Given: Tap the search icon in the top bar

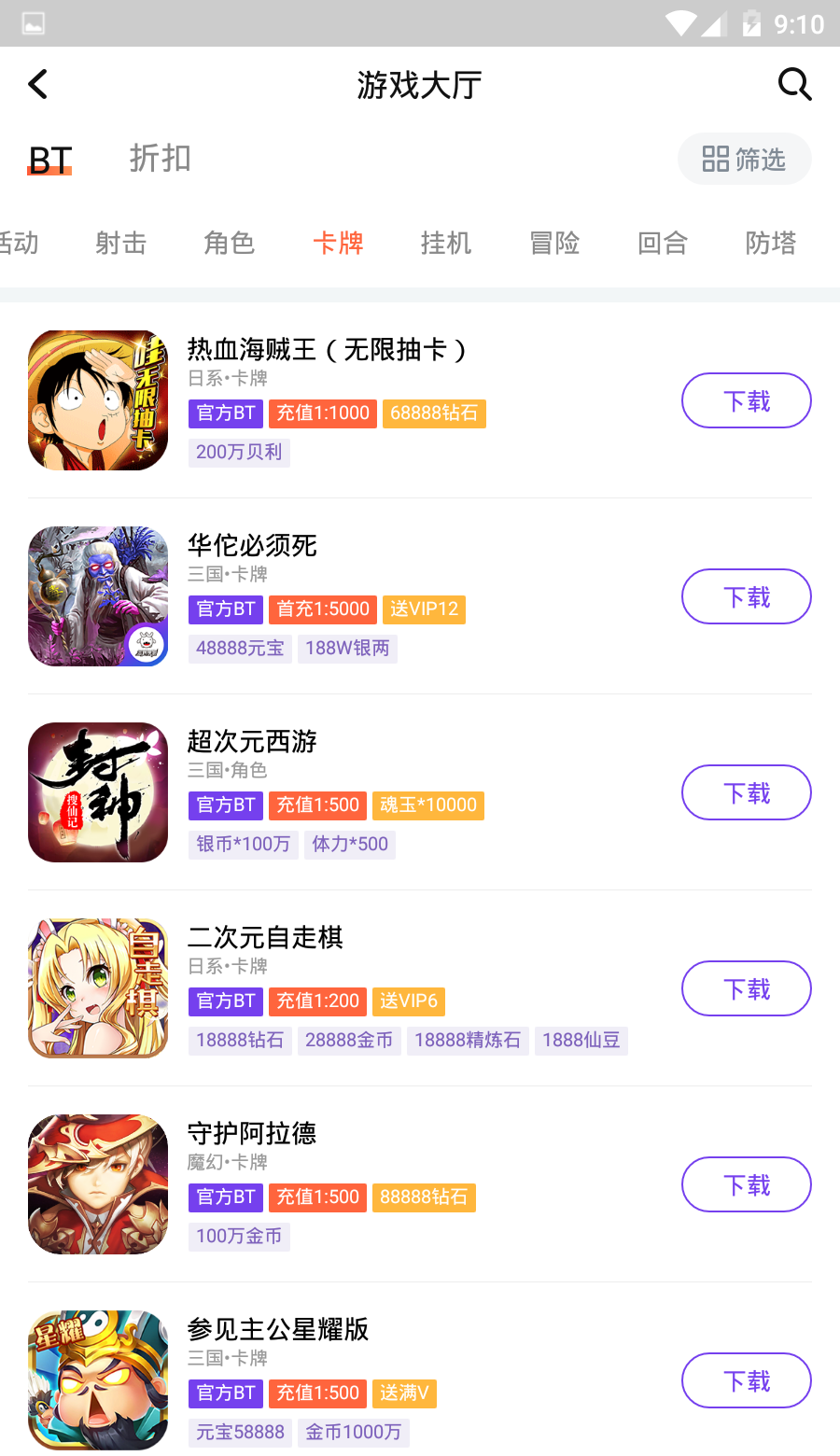Looking at the screenshot, I should coord(794,84).
